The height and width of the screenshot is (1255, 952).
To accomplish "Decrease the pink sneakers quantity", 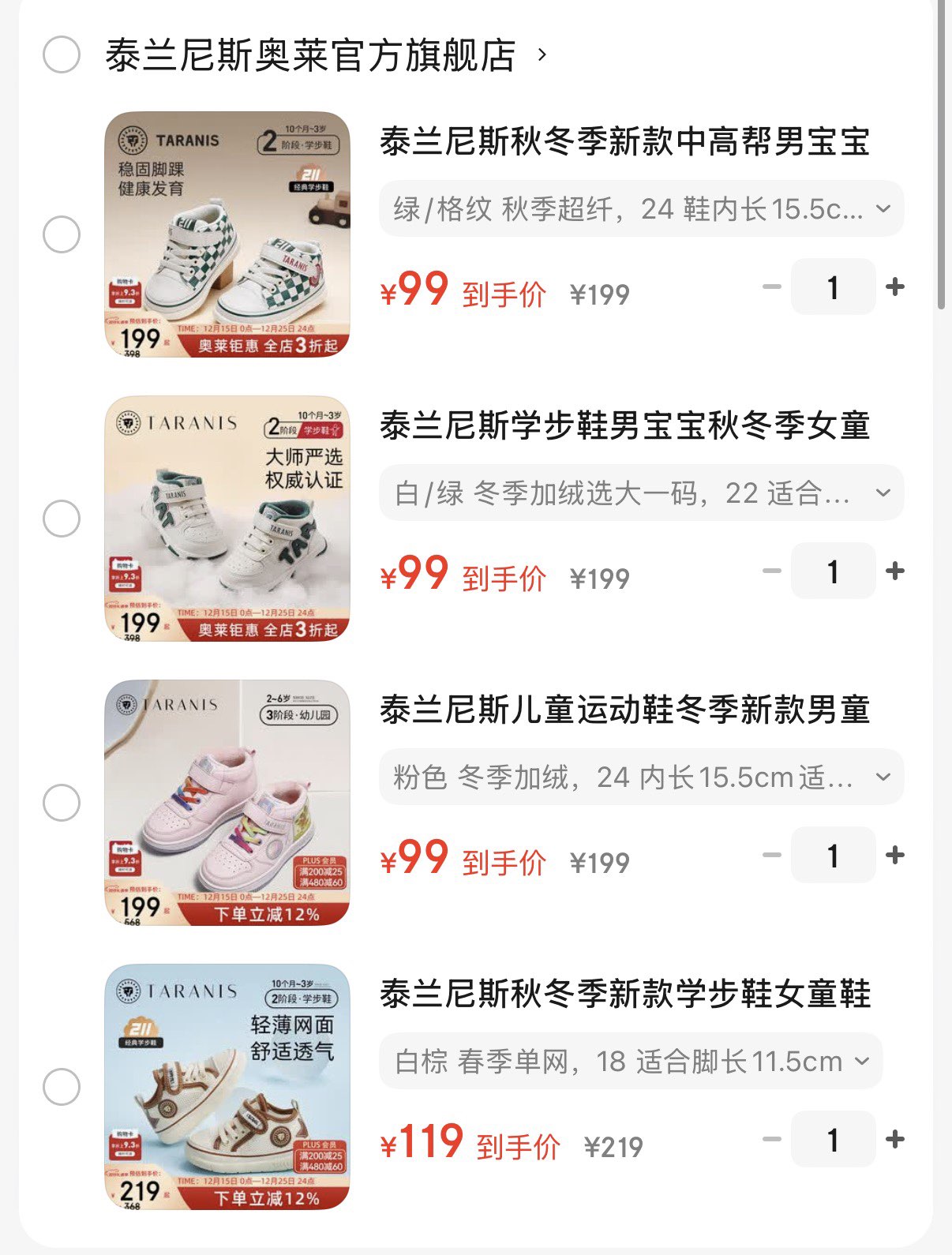I will 770,856.
